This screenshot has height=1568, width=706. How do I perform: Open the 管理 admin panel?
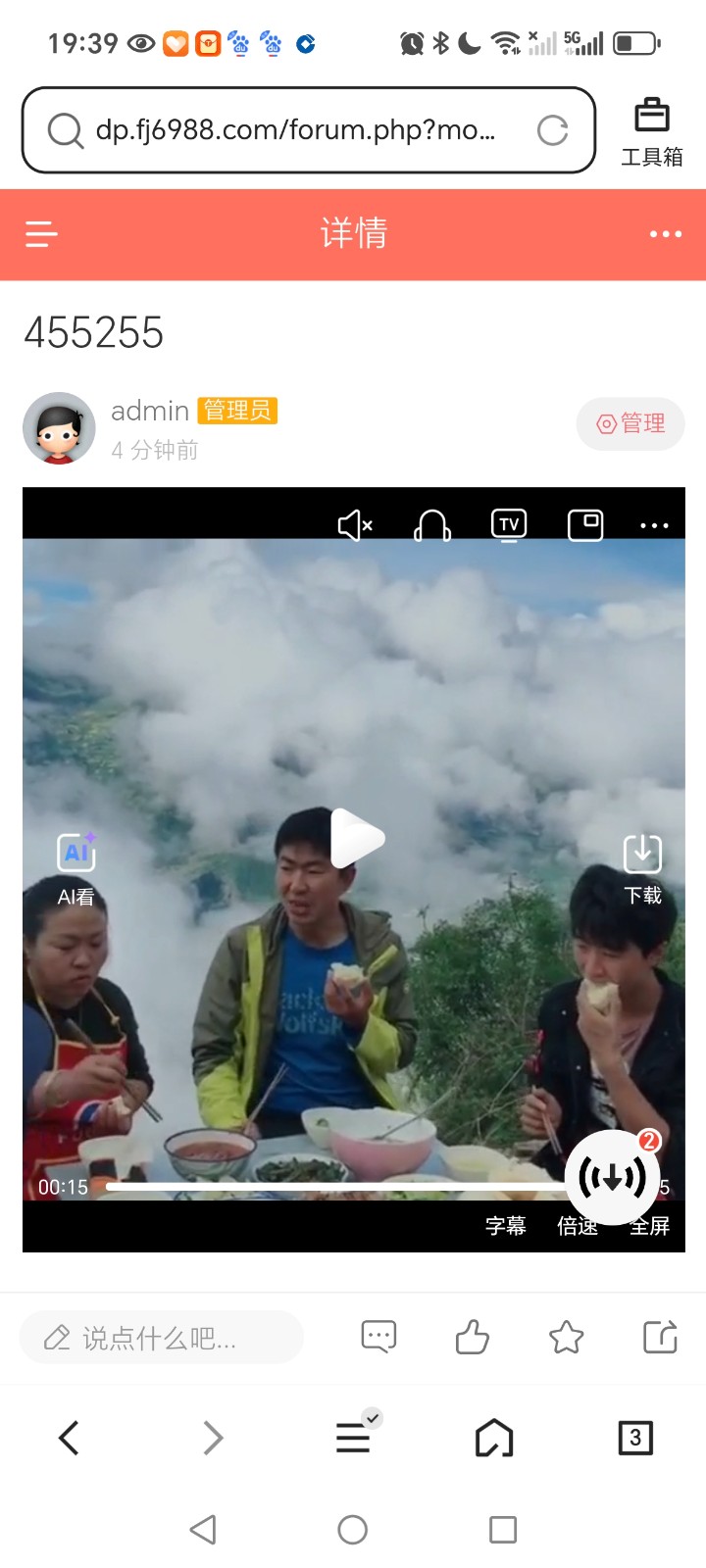coord(630,424)
